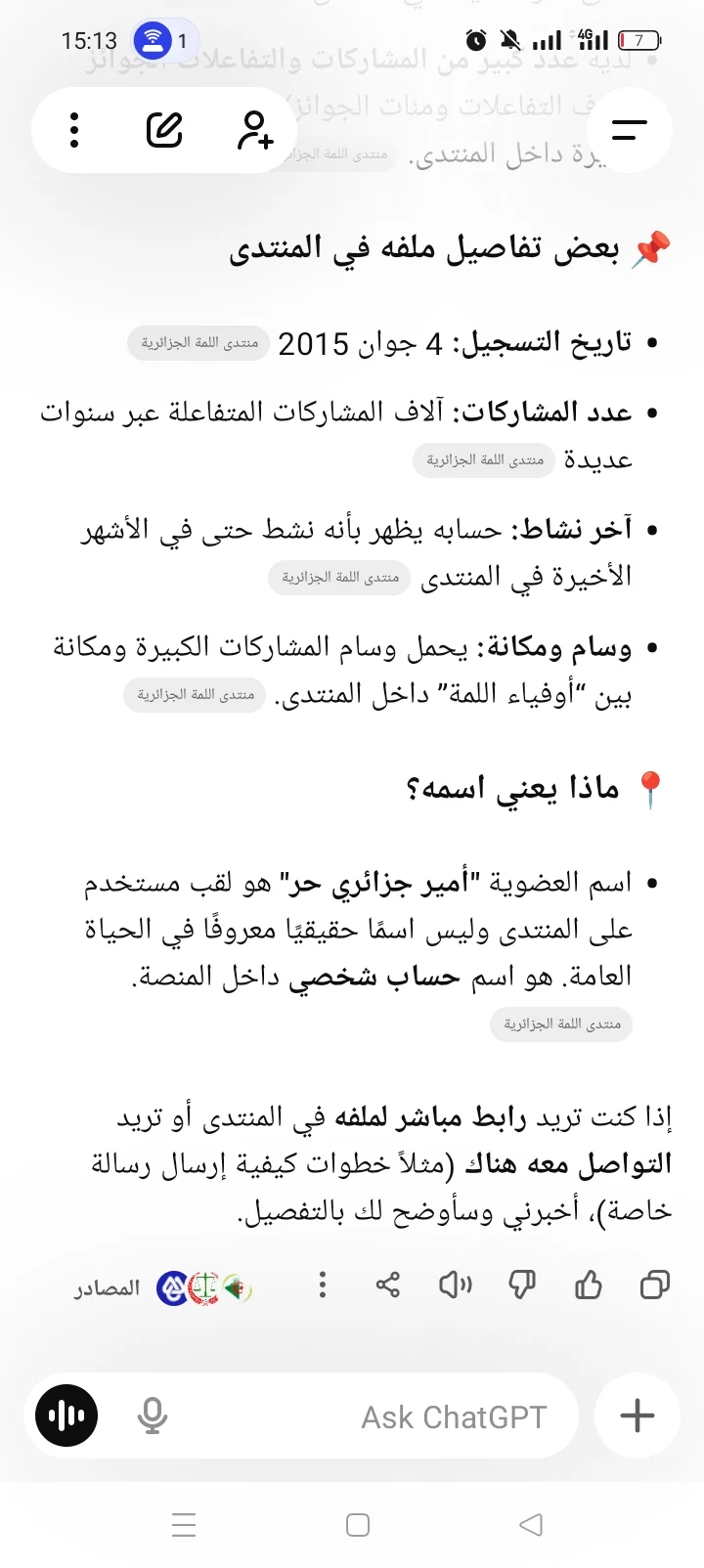Rate the response with thumbs down
Viewport: 704px width, 1568px height.
(520, 1285)
